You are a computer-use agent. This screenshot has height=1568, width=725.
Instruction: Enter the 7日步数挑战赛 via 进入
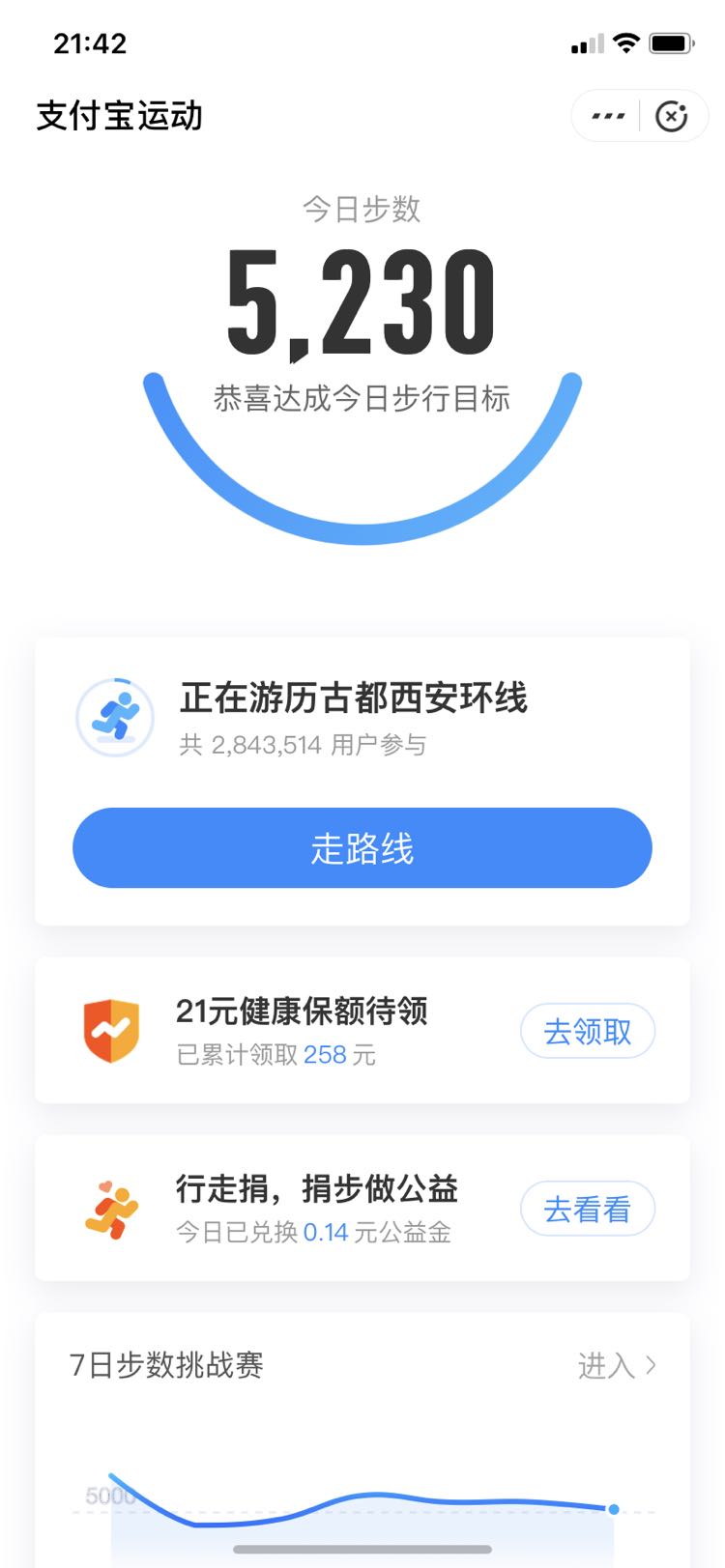tap(617, 1365)
